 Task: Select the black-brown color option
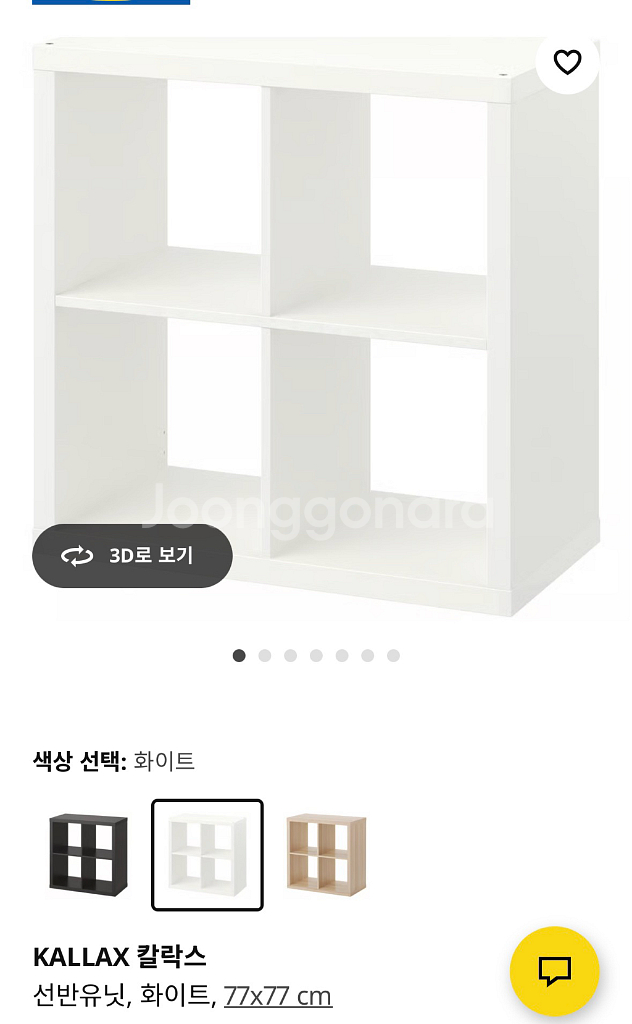(x=88, y=854)
